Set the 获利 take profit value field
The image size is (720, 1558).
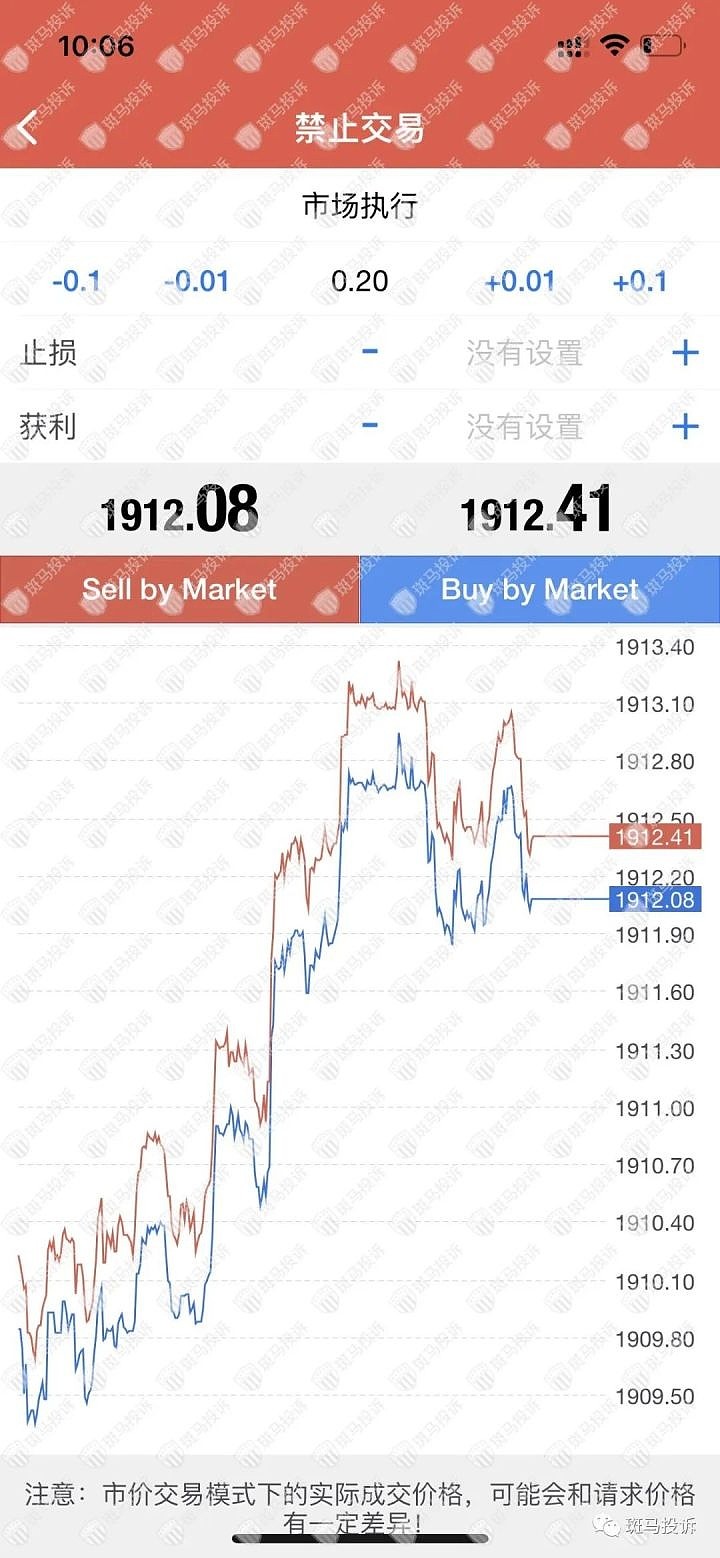pos(525,427)
